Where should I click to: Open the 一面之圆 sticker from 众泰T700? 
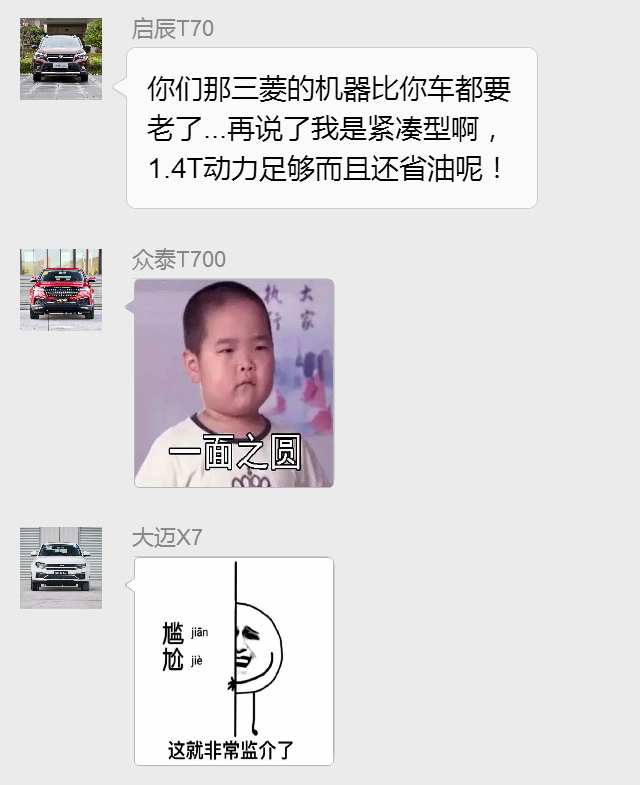[x=234, y=383]
